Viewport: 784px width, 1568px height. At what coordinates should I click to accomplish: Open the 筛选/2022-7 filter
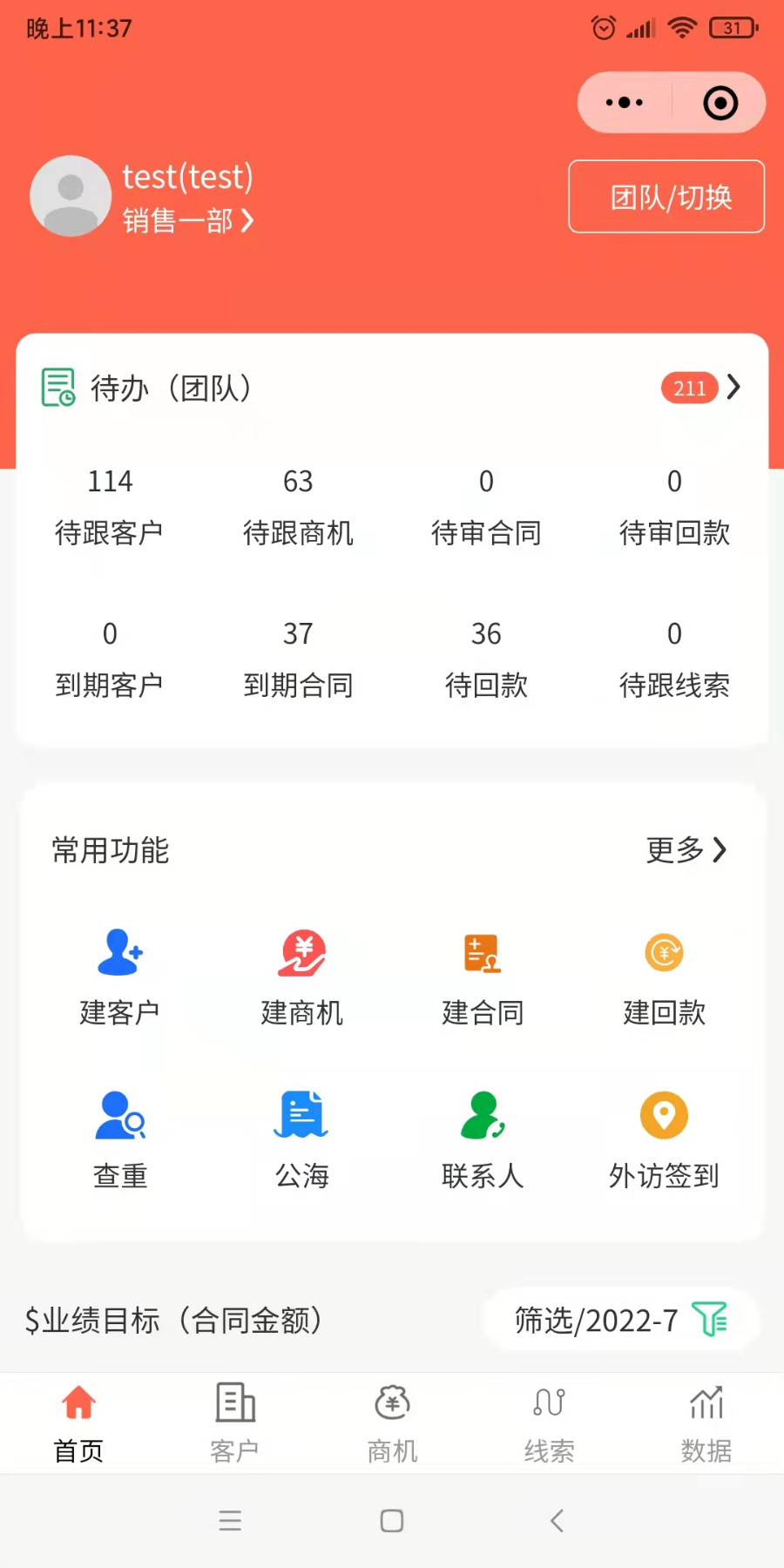click(x=619, y=1320)
